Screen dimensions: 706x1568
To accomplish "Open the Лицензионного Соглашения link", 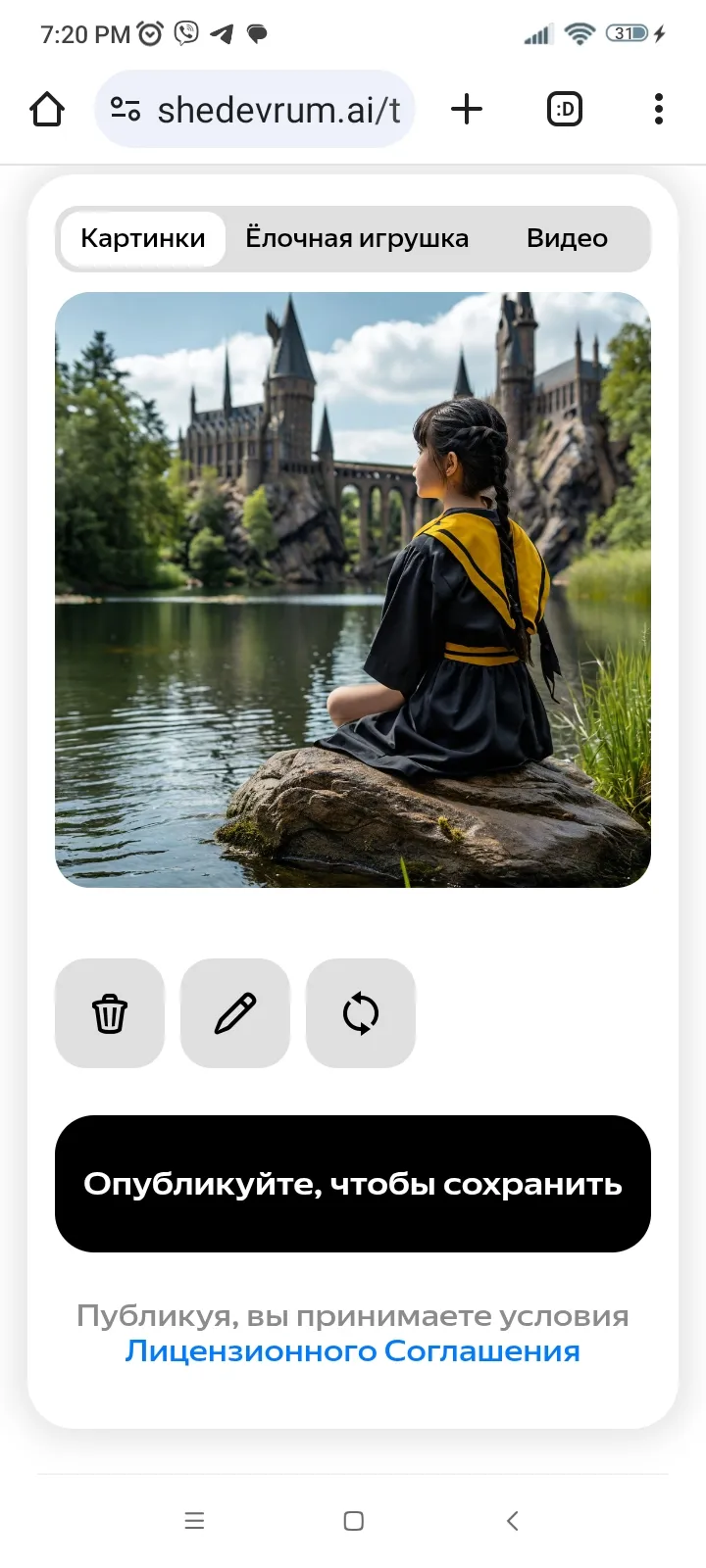I will click(x=353, y=1351).
